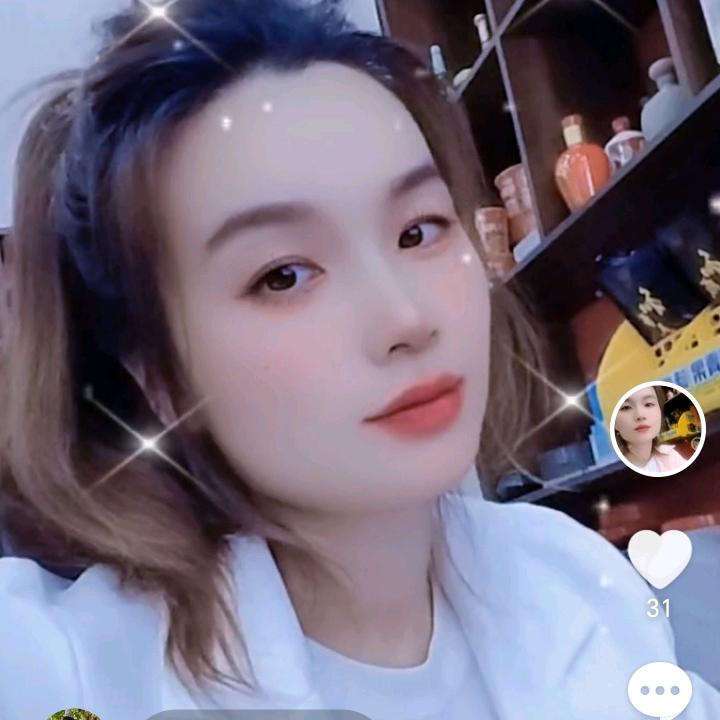This screenshot has width=720, height=720.
Task: Open the creator's profile avatar
Action: coord(657,429)
